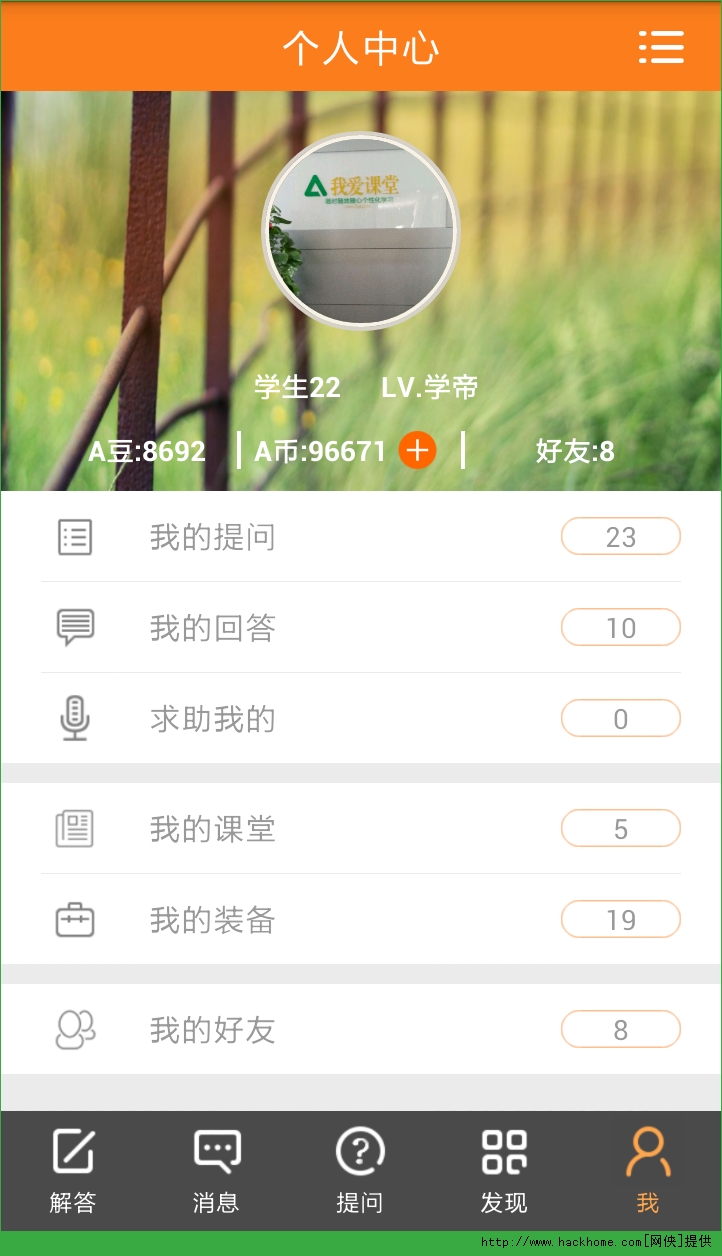Switch to the 消息 tab

pyautogui.click(x=216, y=1171)
